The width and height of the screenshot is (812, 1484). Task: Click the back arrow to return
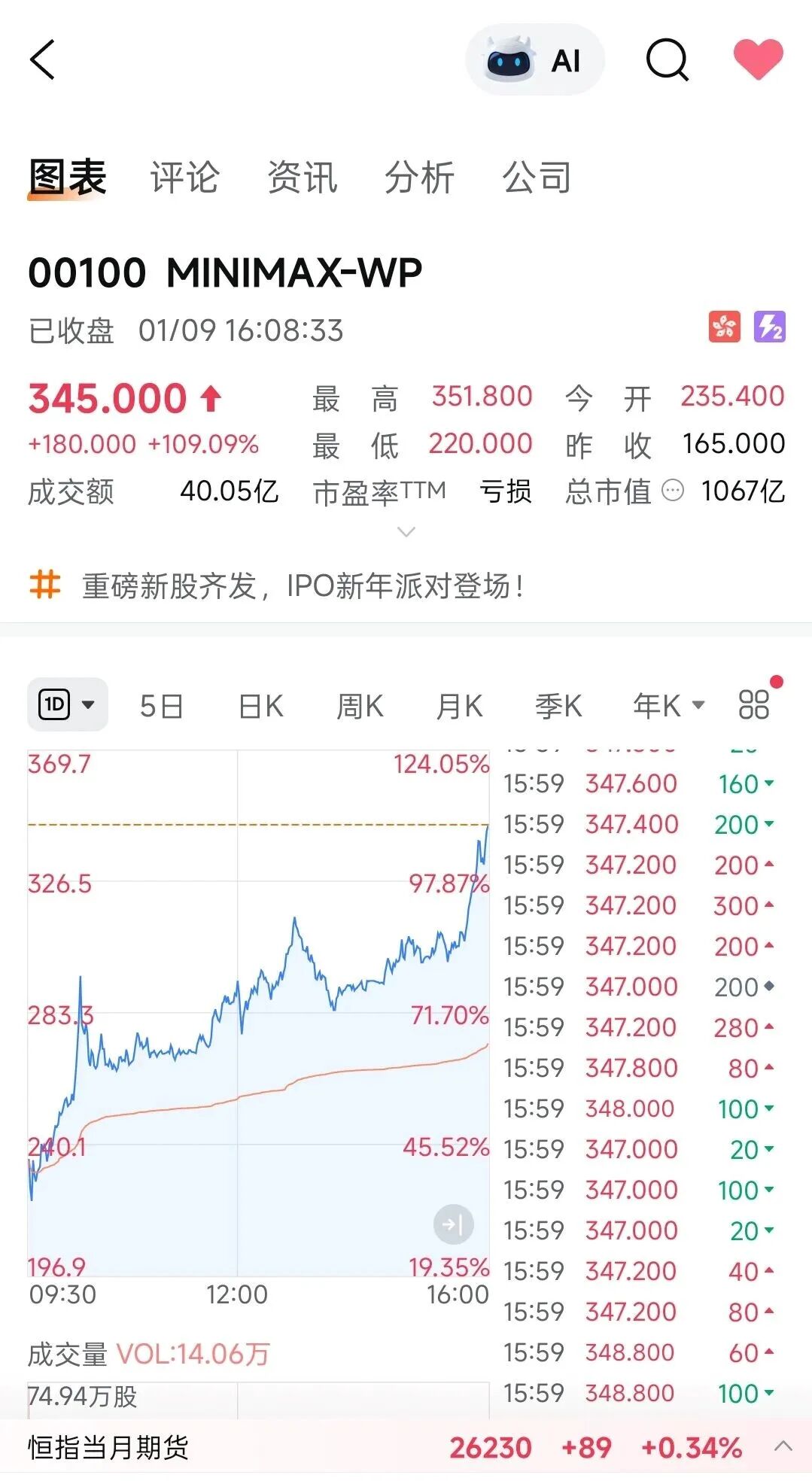pyautogui.click(x=43, y=60)
